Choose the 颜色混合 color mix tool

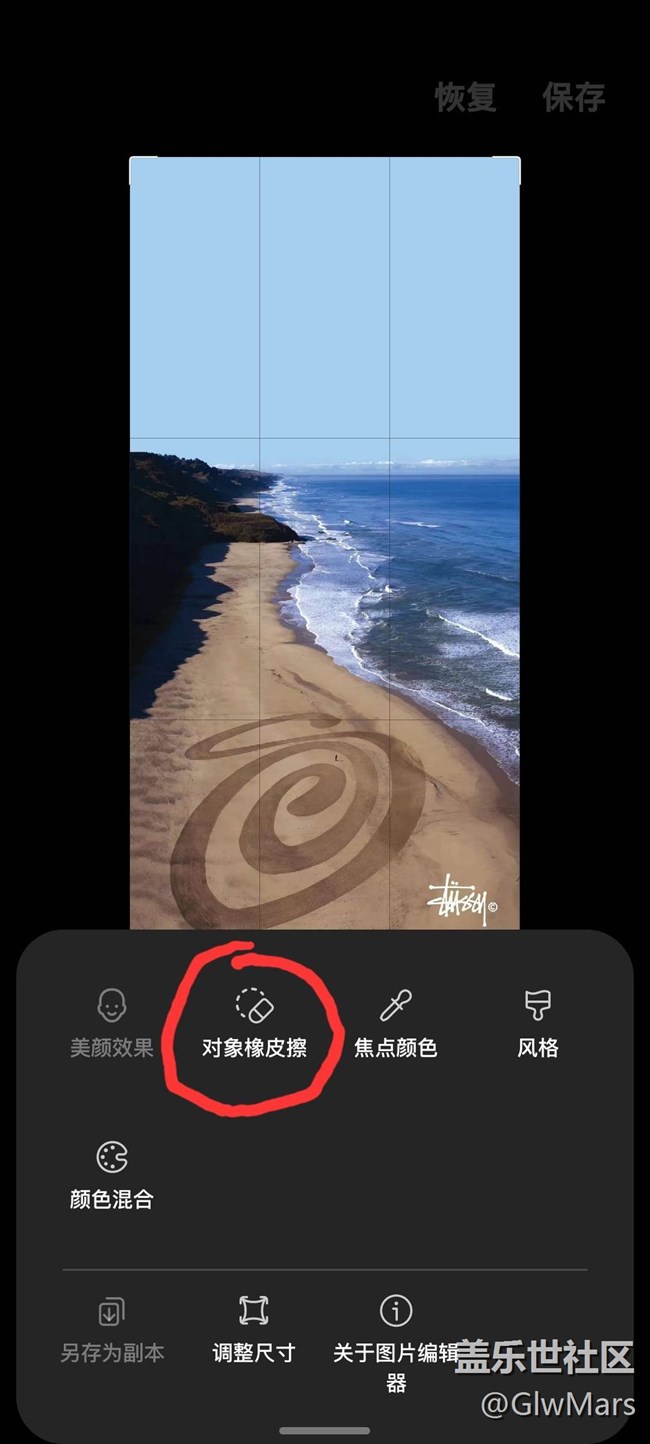click(x=112, y=1174)
